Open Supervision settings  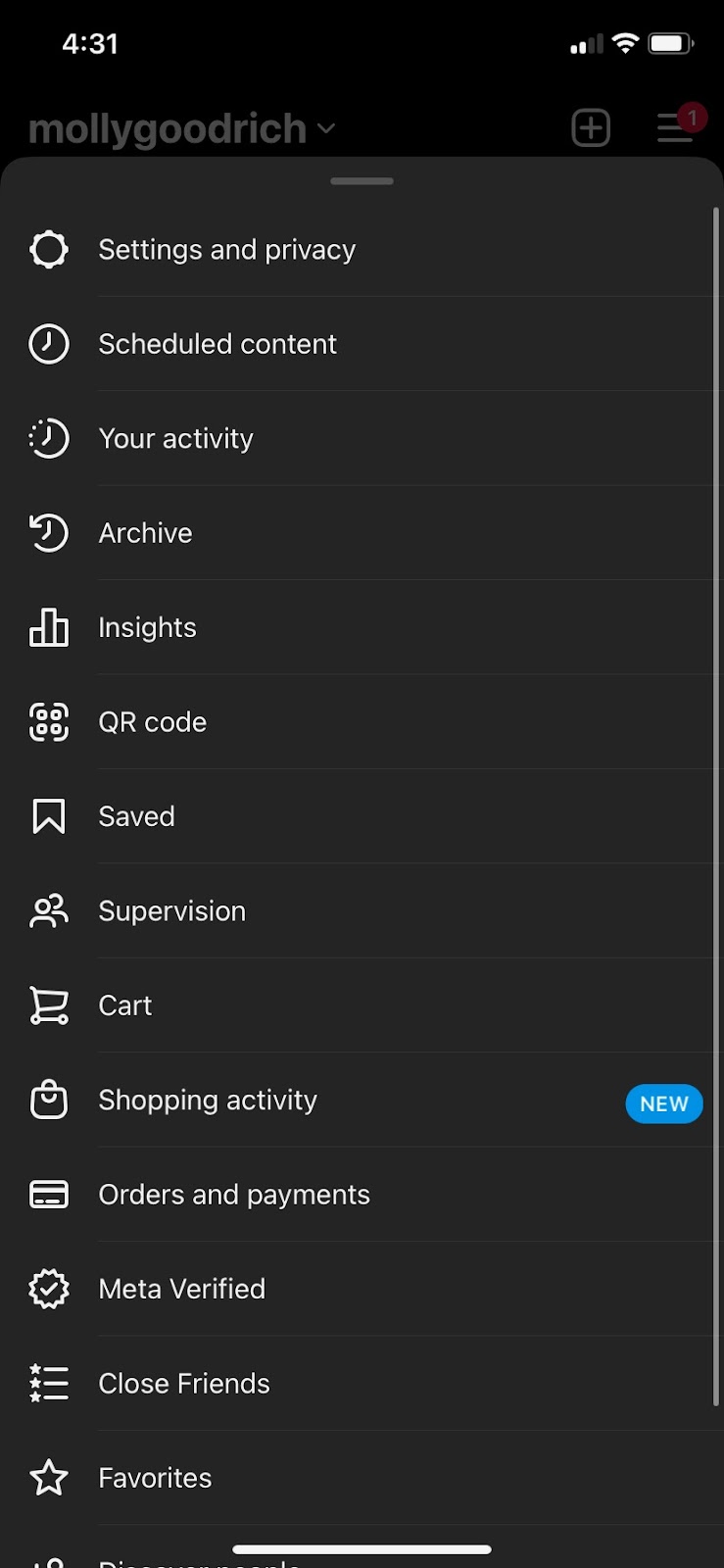point(172,911)
